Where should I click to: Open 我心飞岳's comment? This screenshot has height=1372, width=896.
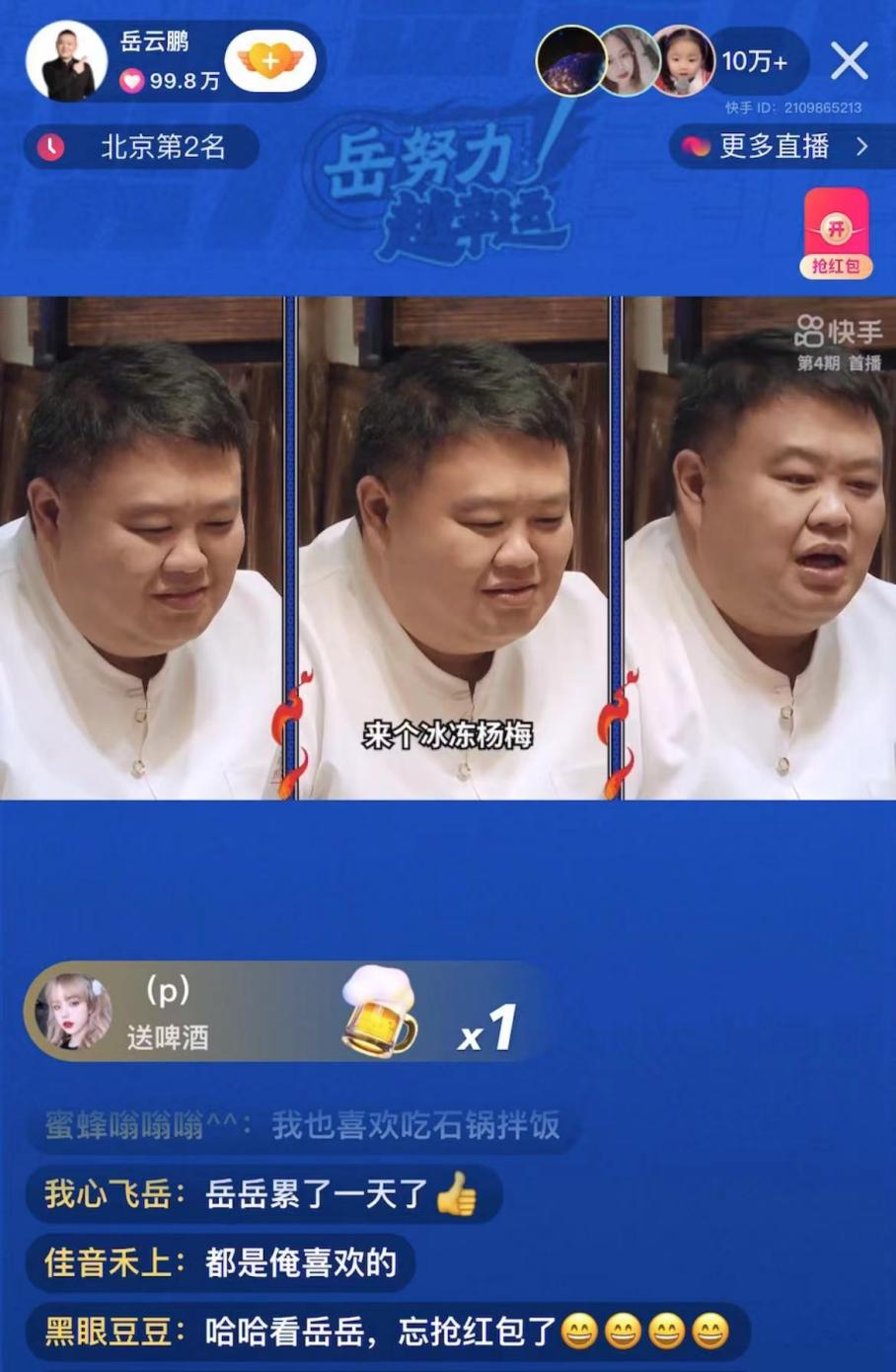261,1195
